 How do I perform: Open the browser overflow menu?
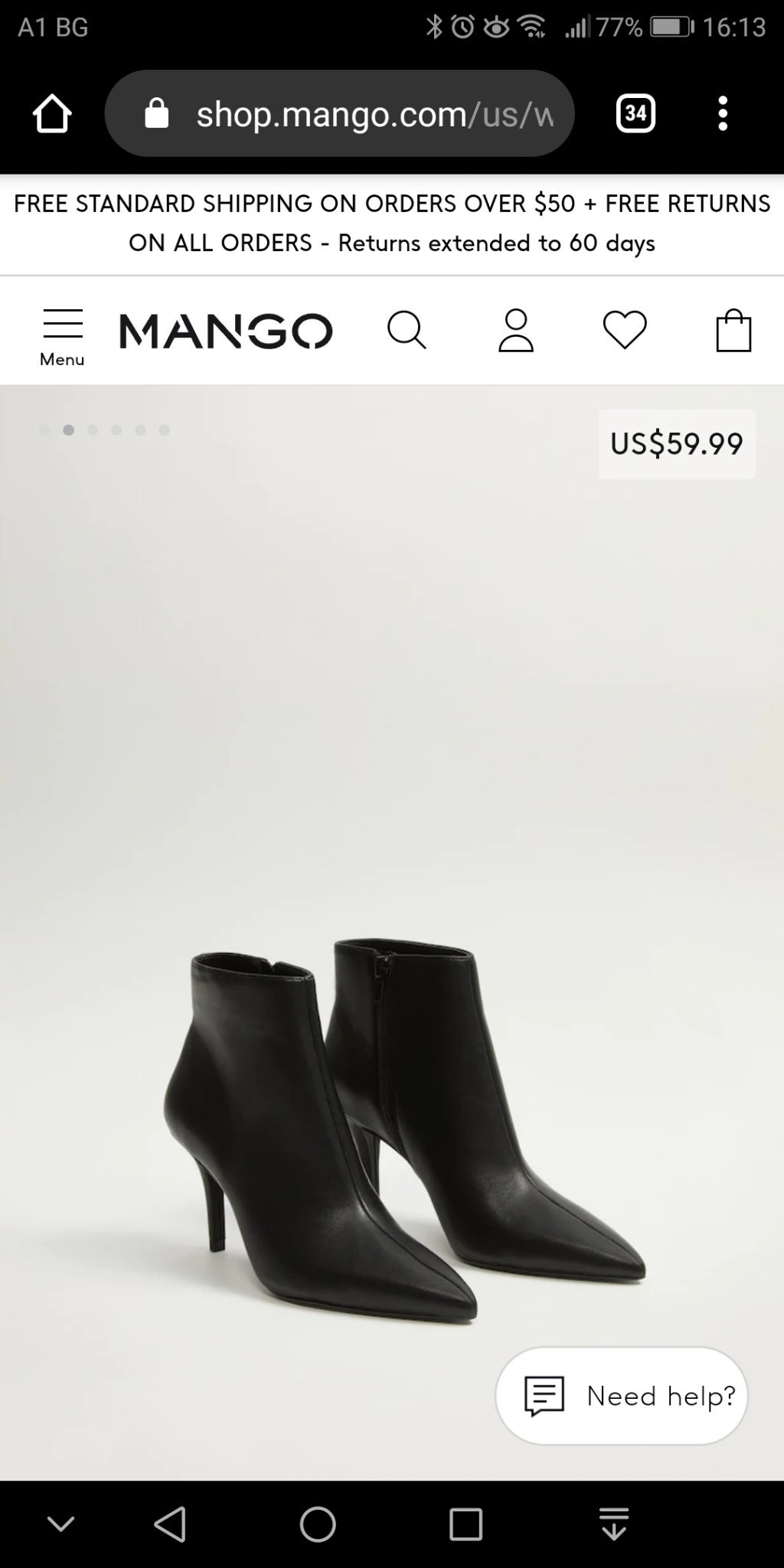[x=722, y=114]
